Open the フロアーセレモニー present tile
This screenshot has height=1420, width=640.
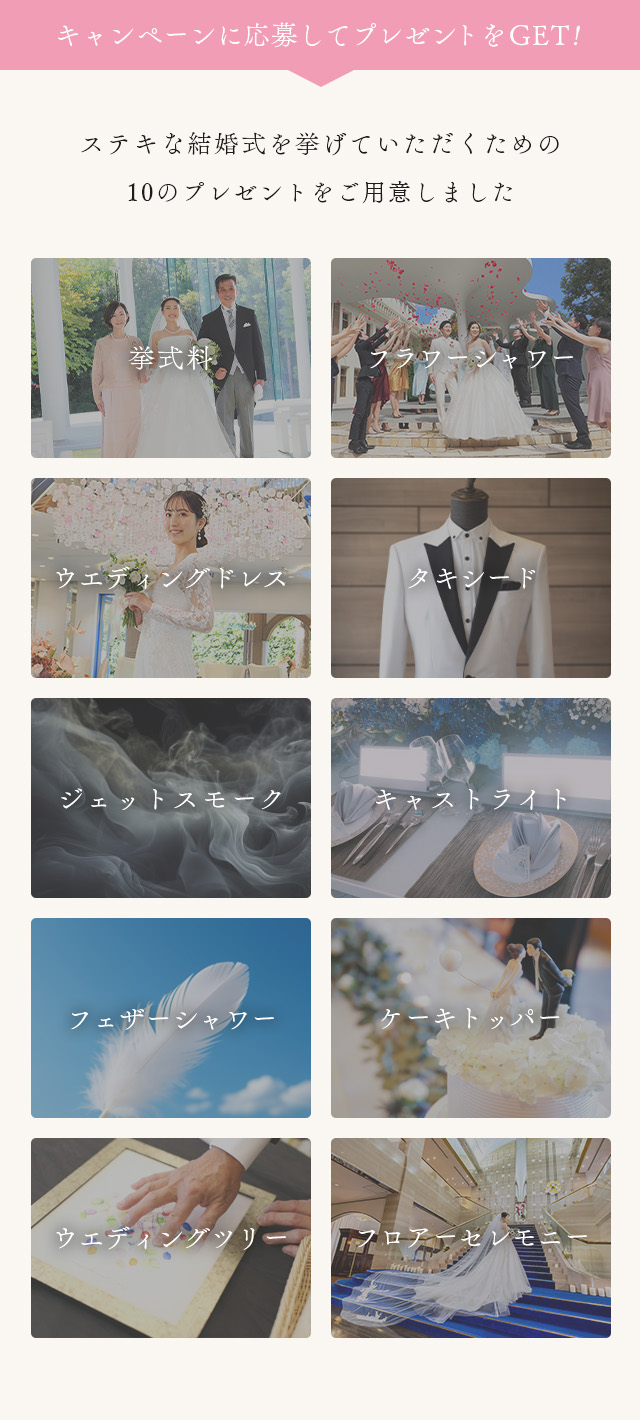pos(471,1238)
